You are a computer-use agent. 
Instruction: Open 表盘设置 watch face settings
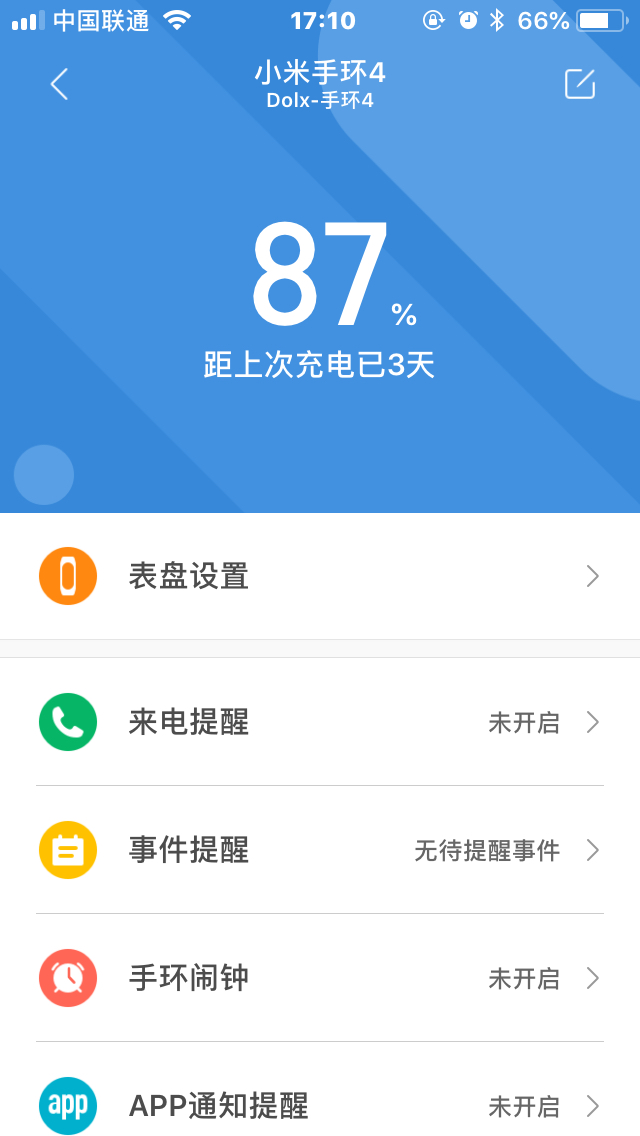pyautogui.click(x=320, y=576)
